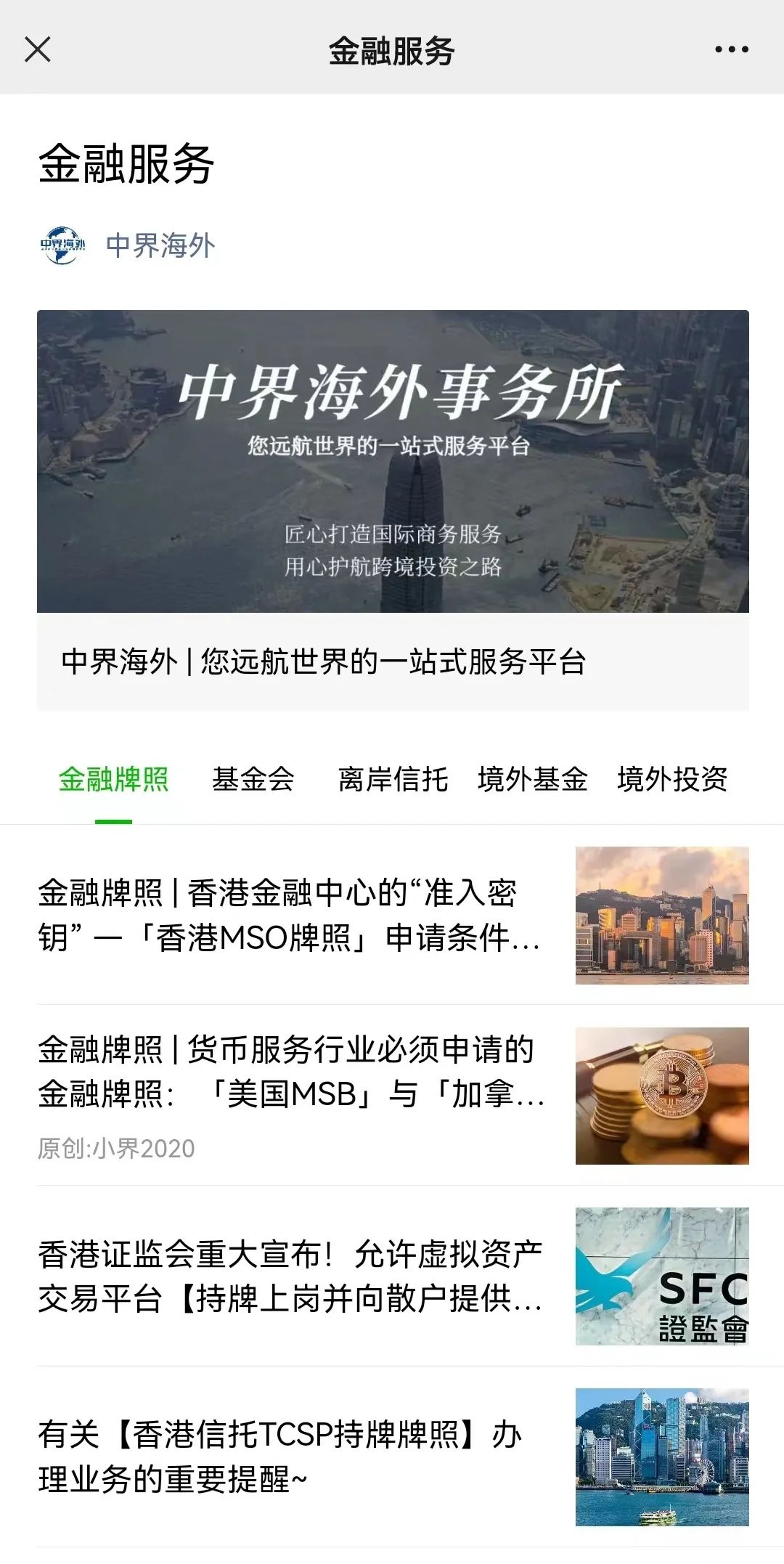Open the 中界海外 account name link
This screenshot has height=1564, width=784.
[161, 245]
